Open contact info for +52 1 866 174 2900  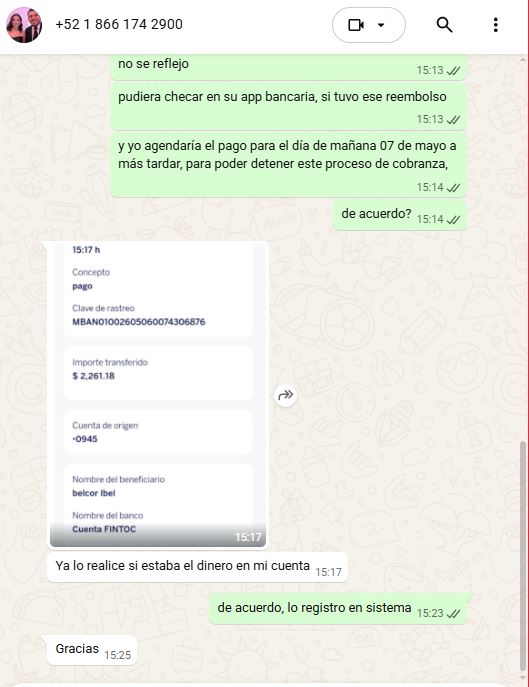(119, 25)
